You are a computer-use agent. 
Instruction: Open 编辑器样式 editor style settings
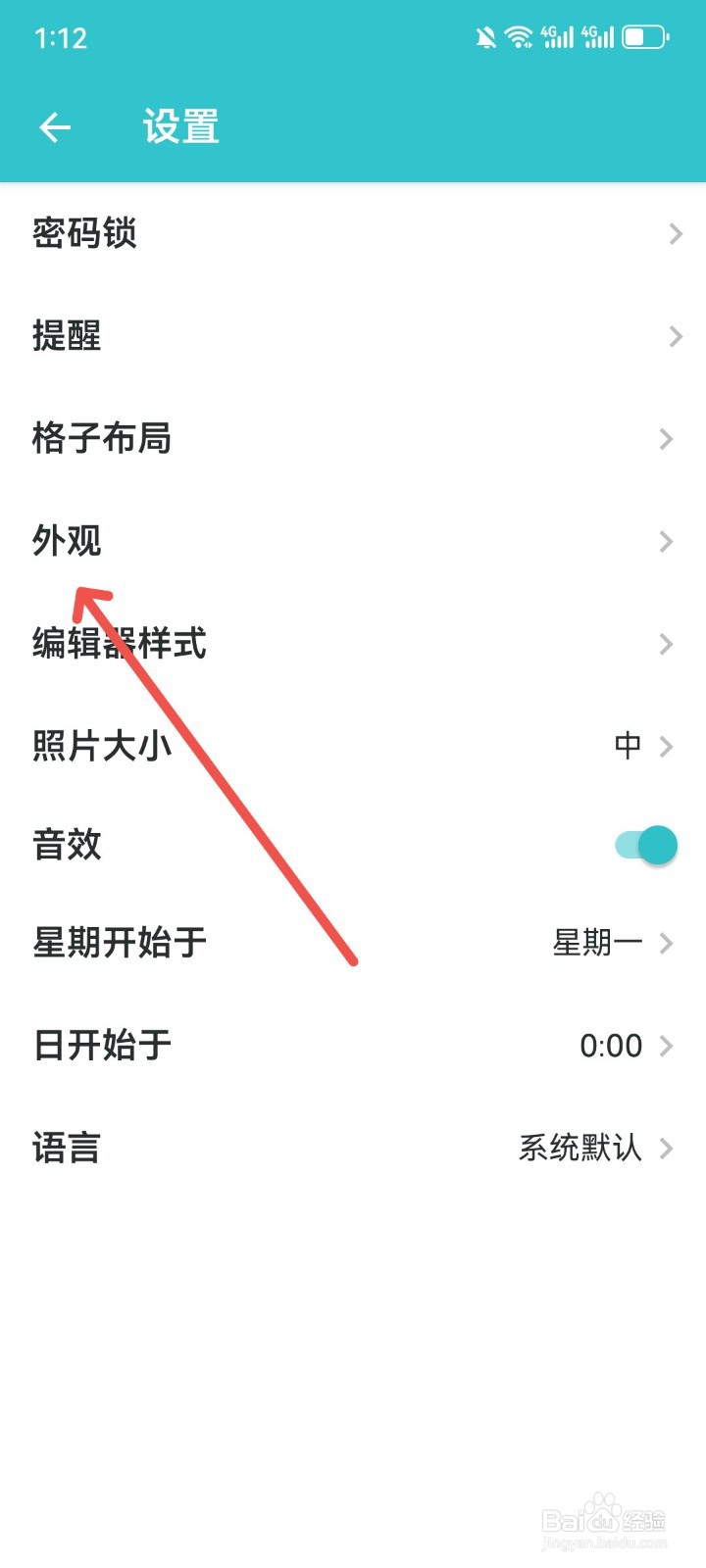[x=120, y=644]
